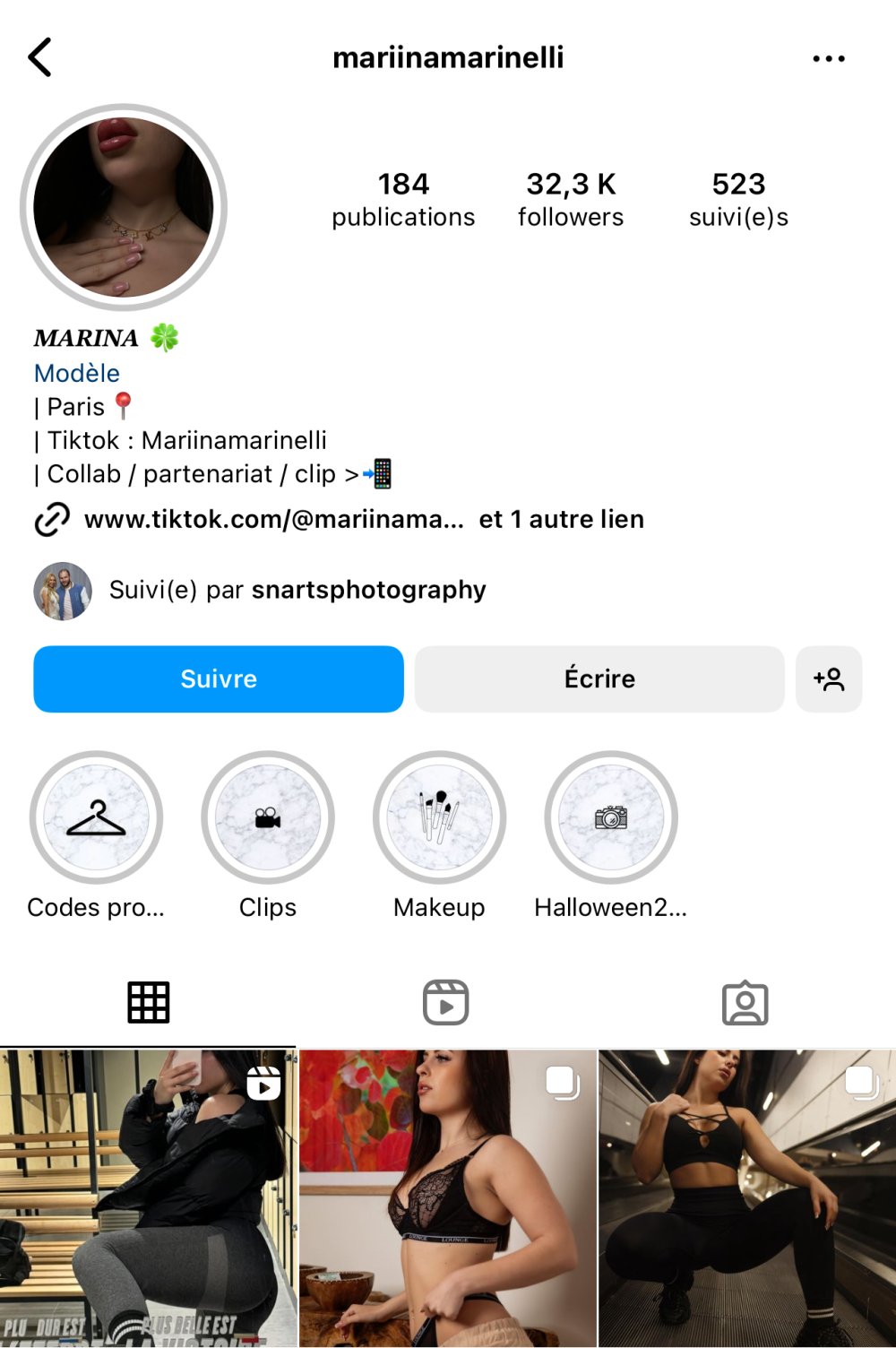Go back using the arrow

pyautogui.click(x=40, y=58)
